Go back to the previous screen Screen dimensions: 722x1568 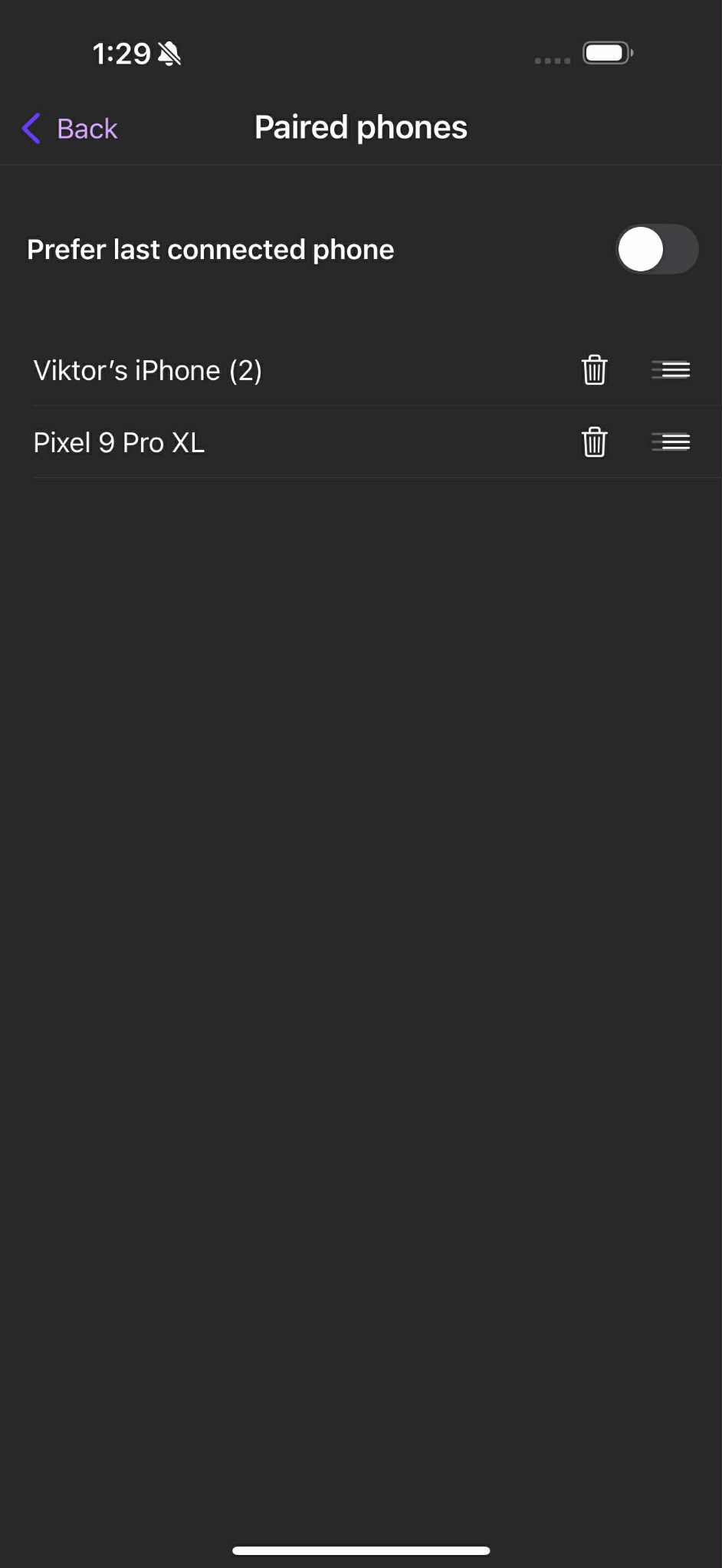click(x=71, y=129)
